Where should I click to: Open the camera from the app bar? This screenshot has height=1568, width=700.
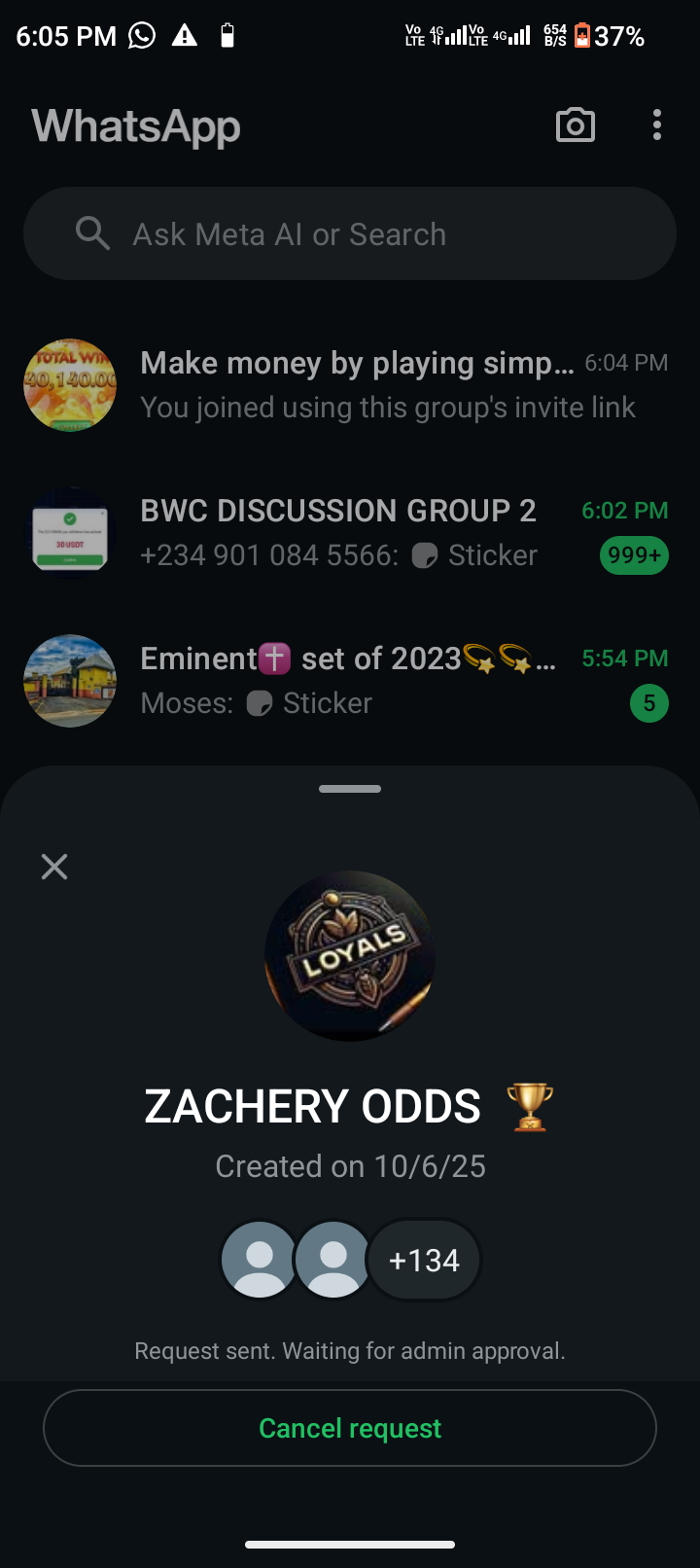click(x=575, y=125)
